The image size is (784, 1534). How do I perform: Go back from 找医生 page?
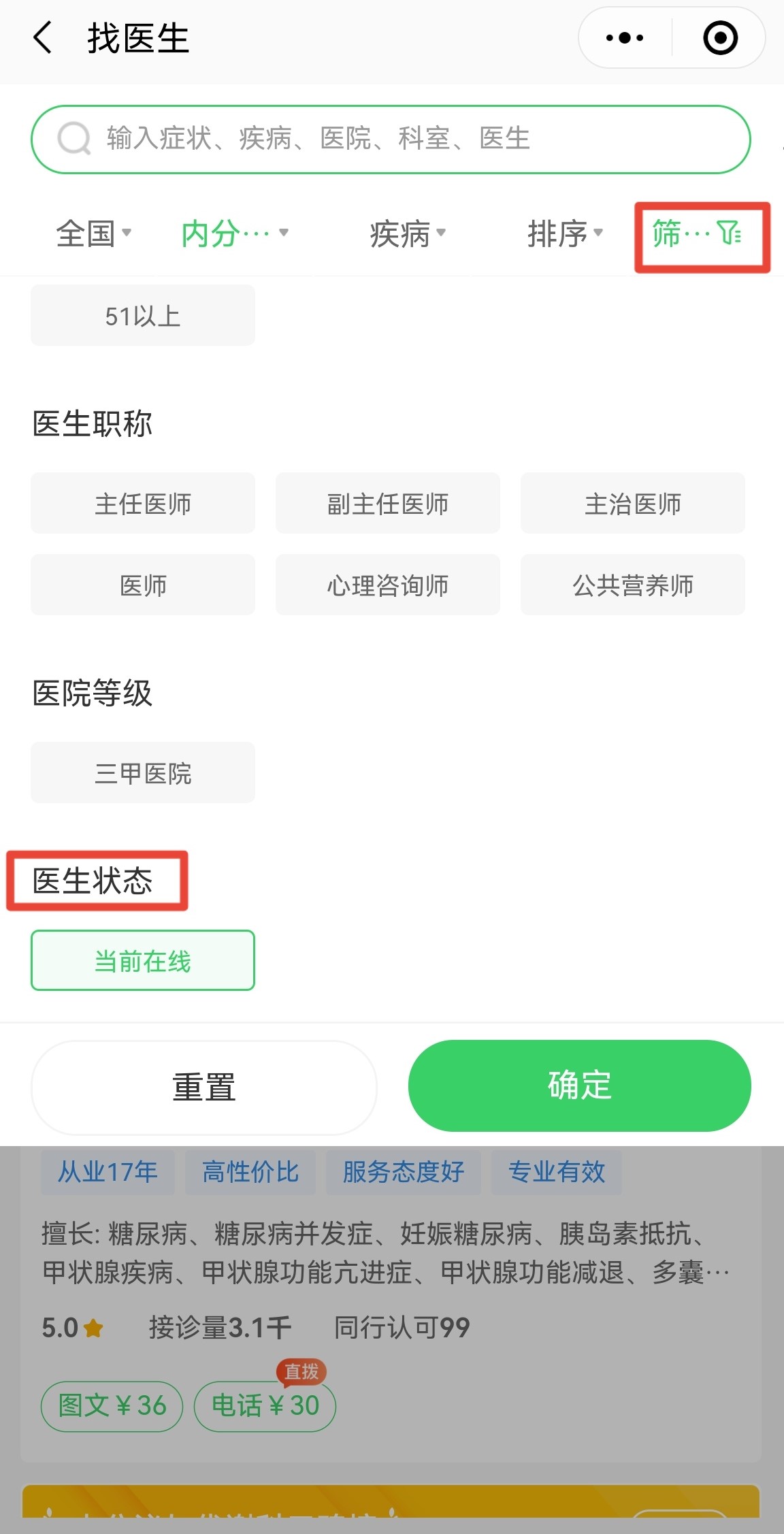pyautogui.click(x=42, y=37)
